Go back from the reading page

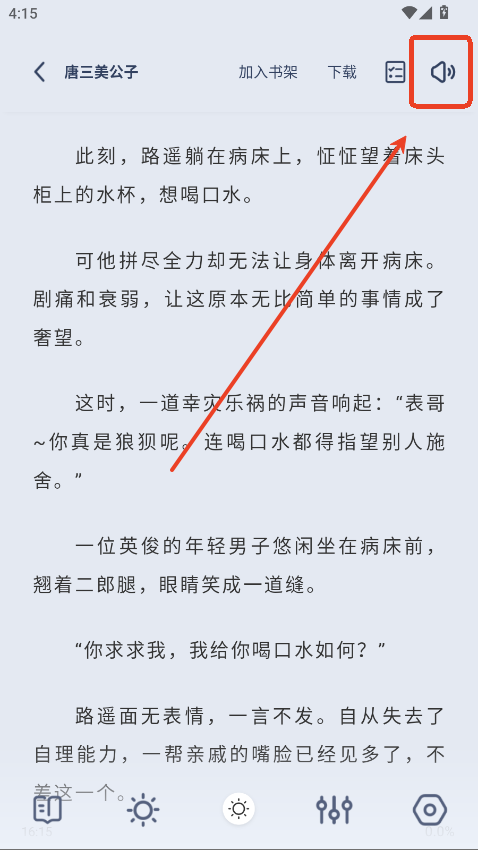[x=40, y=72]
